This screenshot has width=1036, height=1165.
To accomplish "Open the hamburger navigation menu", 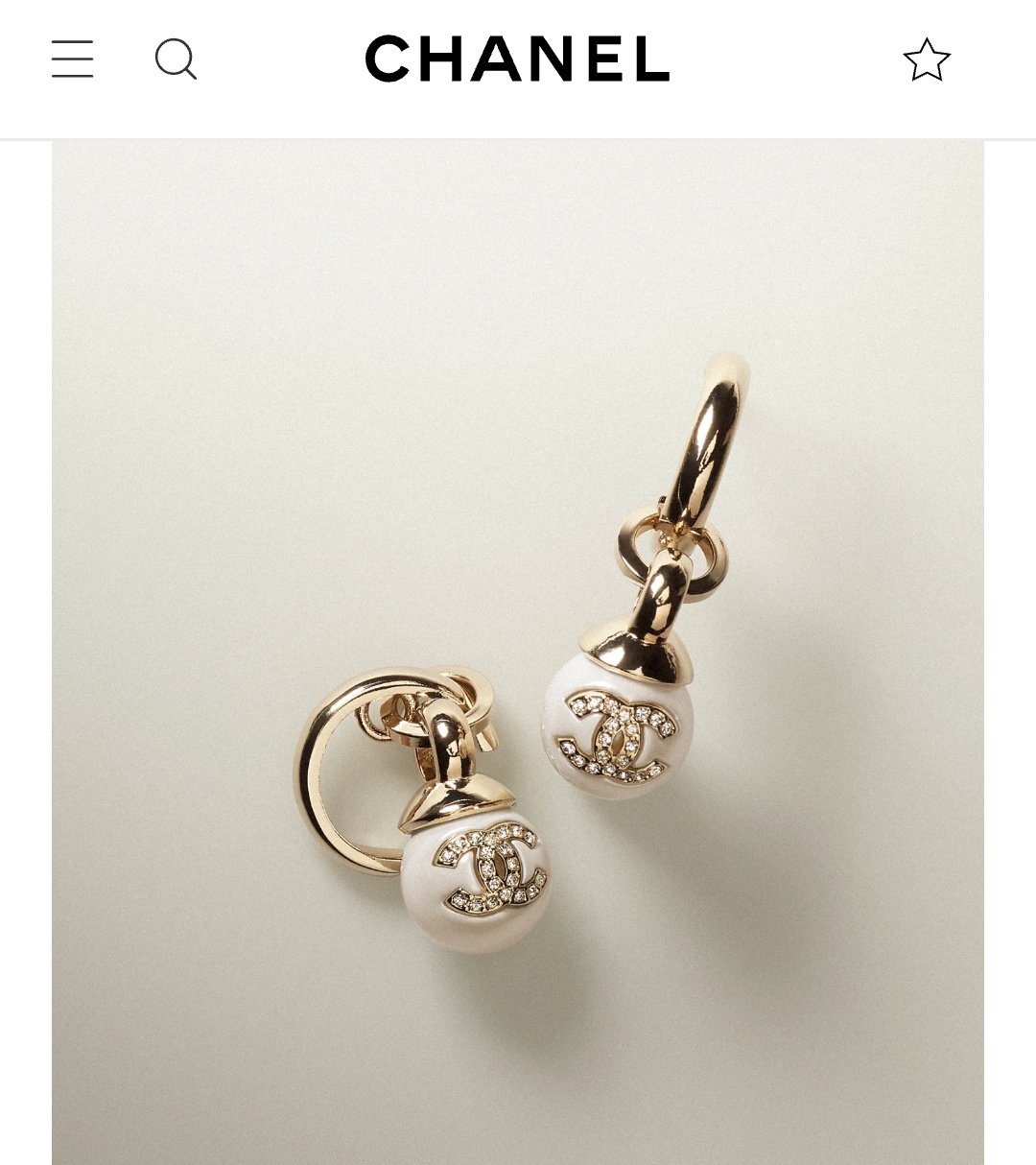I will 72,59.
